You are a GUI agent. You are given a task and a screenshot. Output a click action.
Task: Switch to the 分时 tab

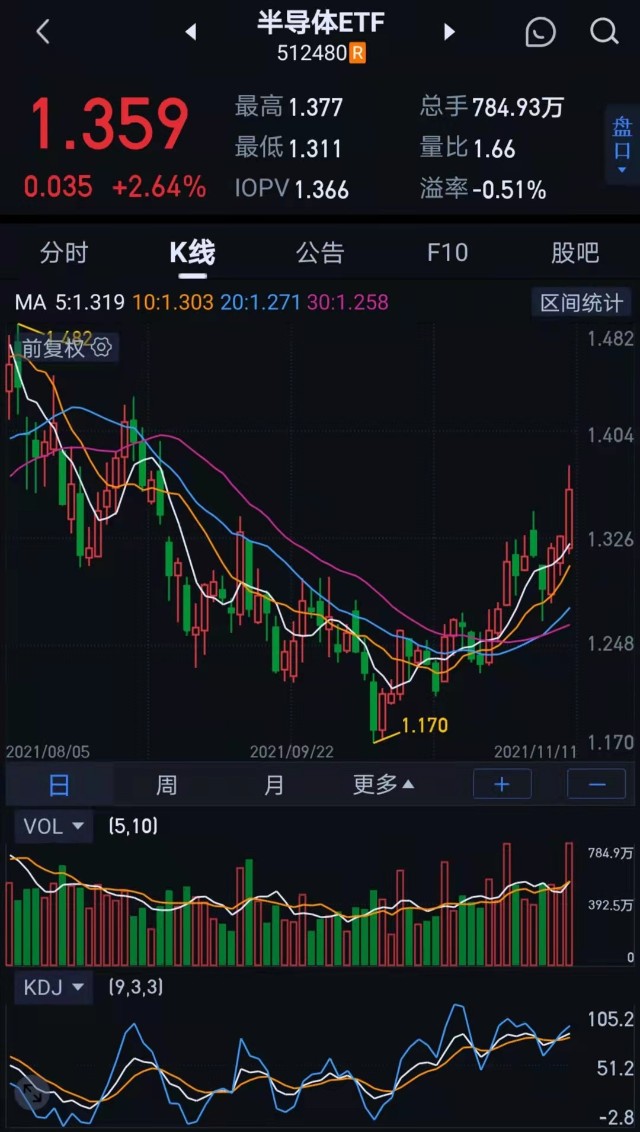63,253
